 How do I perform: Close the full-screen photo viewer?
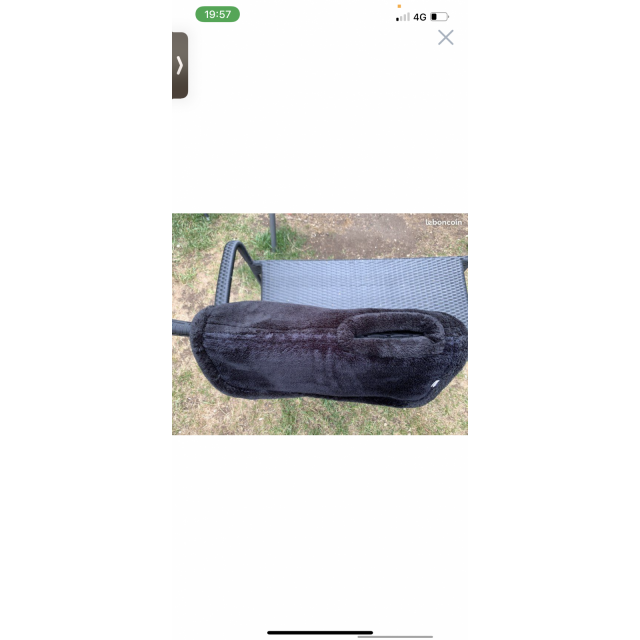(x=446, y=38)
